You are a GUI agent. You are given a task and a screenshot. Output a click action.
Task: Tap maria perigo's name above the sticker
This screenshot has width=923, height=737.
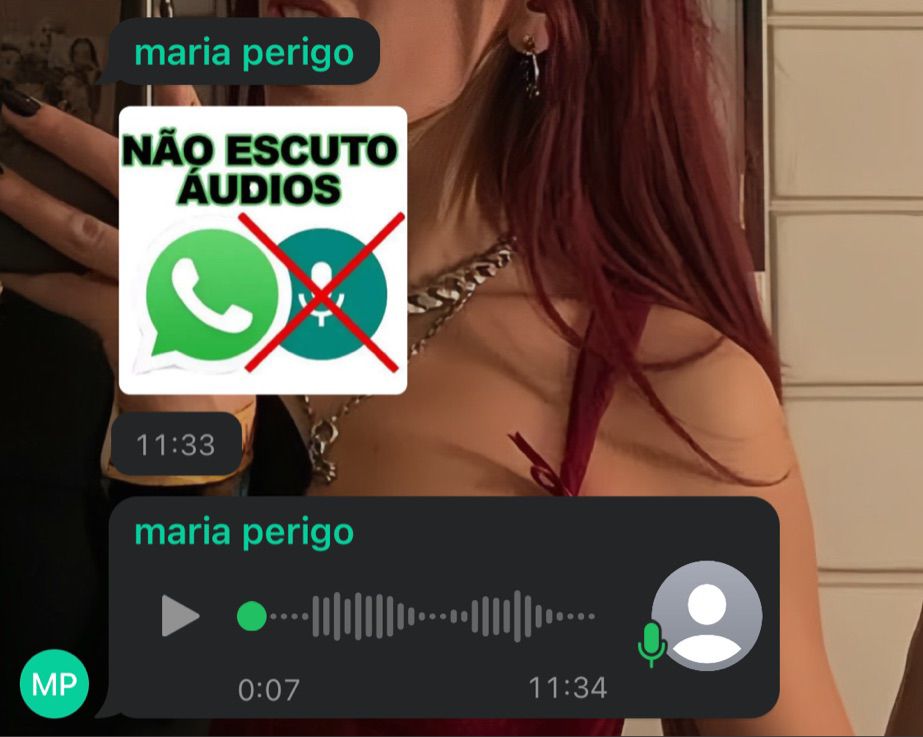point(244,54)
